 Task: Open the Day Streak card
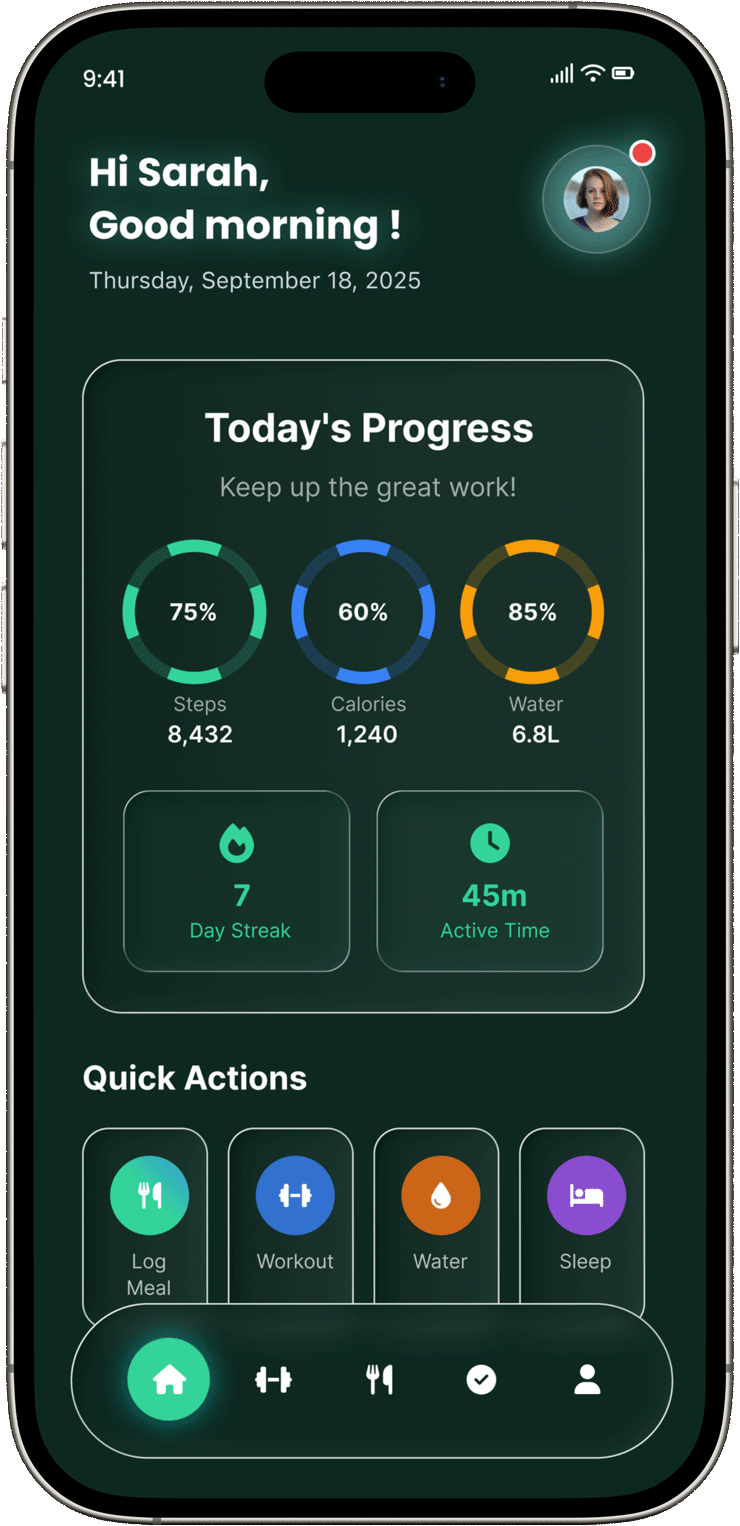tap(237, 881)
